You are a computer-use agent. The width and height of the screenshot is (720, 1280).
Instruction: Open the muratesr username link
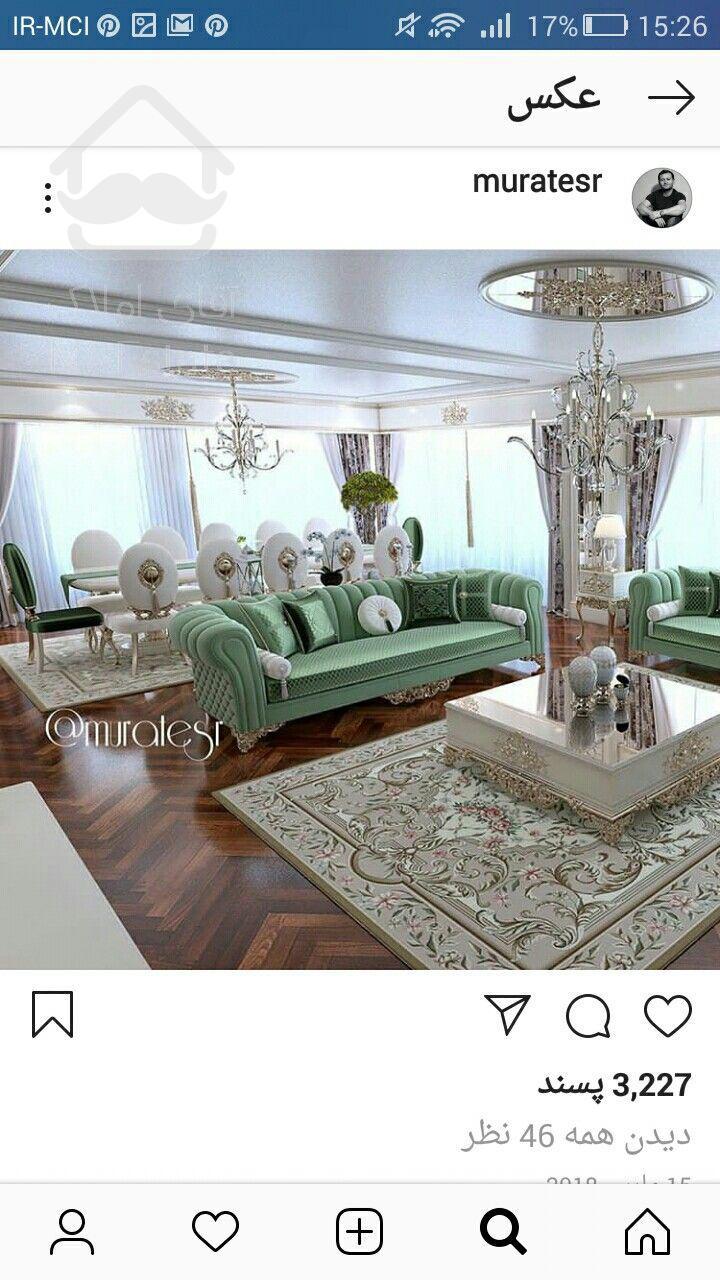tap(537, 182)
